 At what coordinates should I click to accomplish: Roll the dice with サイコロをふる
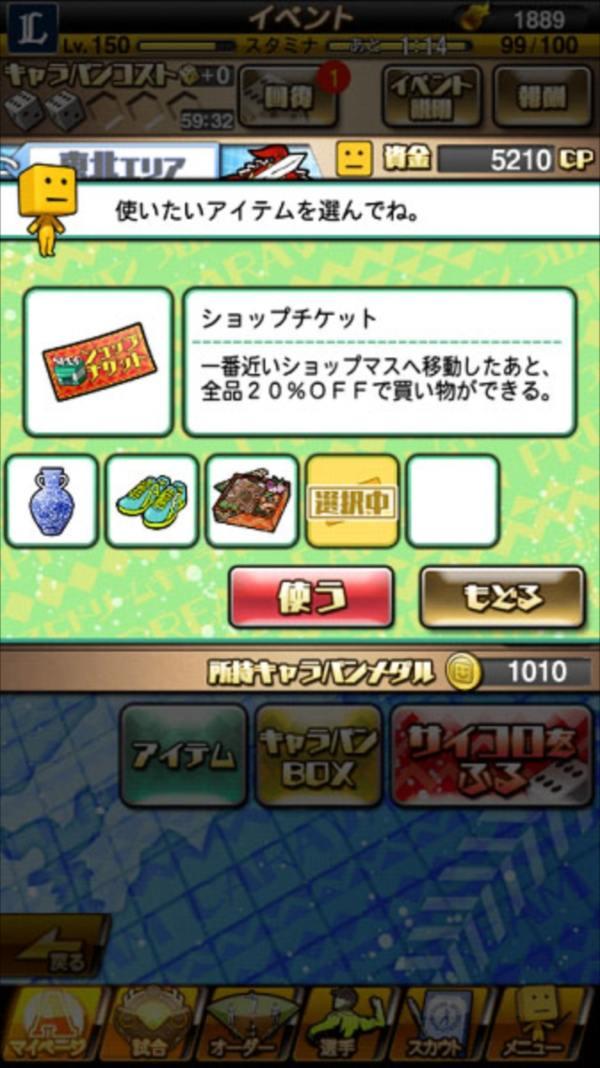[490, 755]
